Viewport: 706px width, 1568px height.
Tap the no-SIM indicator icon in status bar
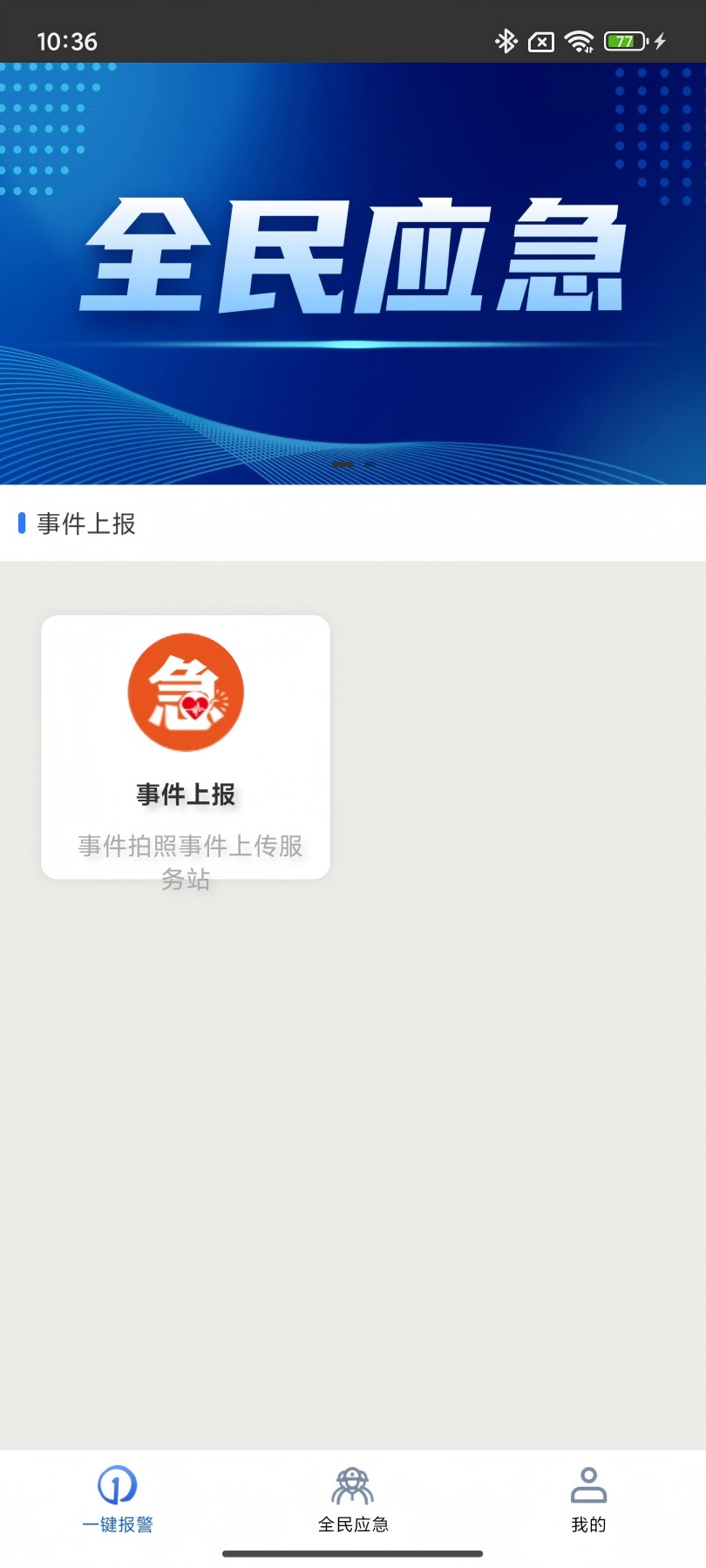click(x=542, y=40)
